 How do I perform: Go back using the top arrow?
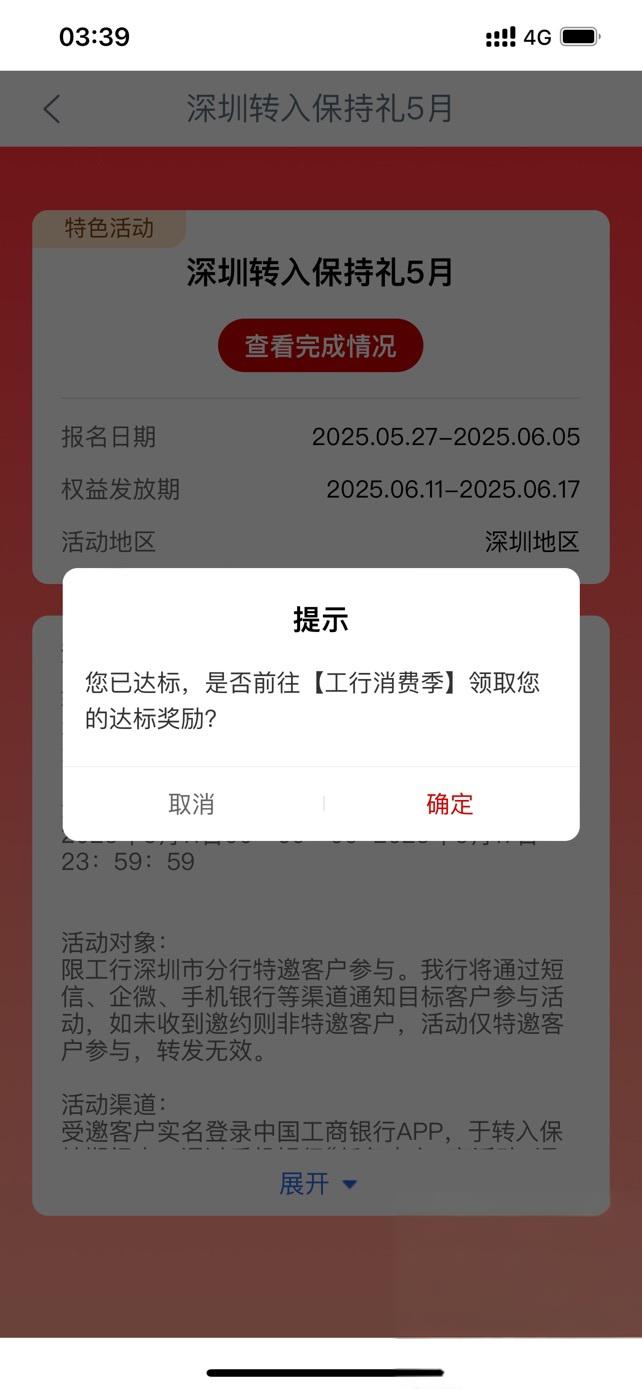click(52, 109)
